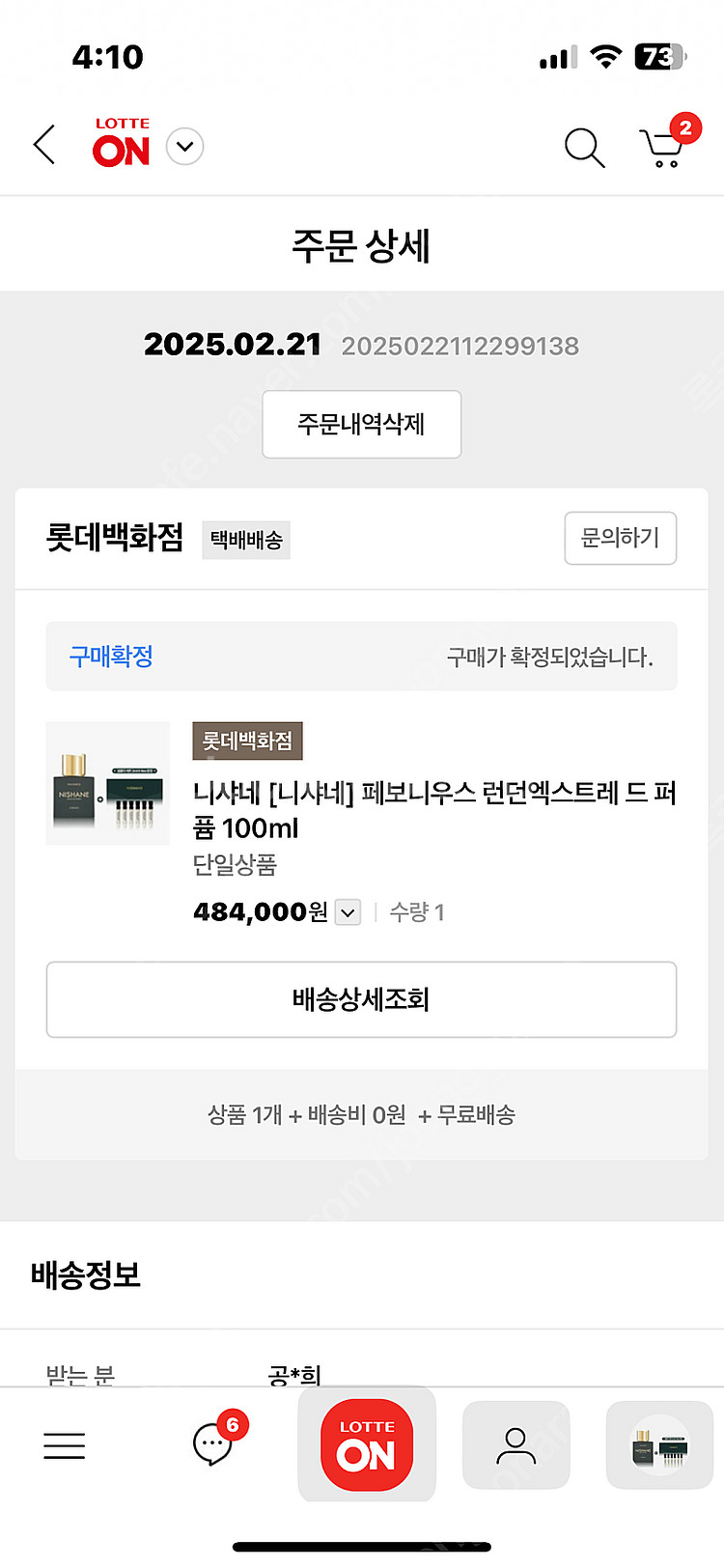The image size is (724, 1568).
Task: Go to Lotte ON home tab
Action: [367, 1445]
